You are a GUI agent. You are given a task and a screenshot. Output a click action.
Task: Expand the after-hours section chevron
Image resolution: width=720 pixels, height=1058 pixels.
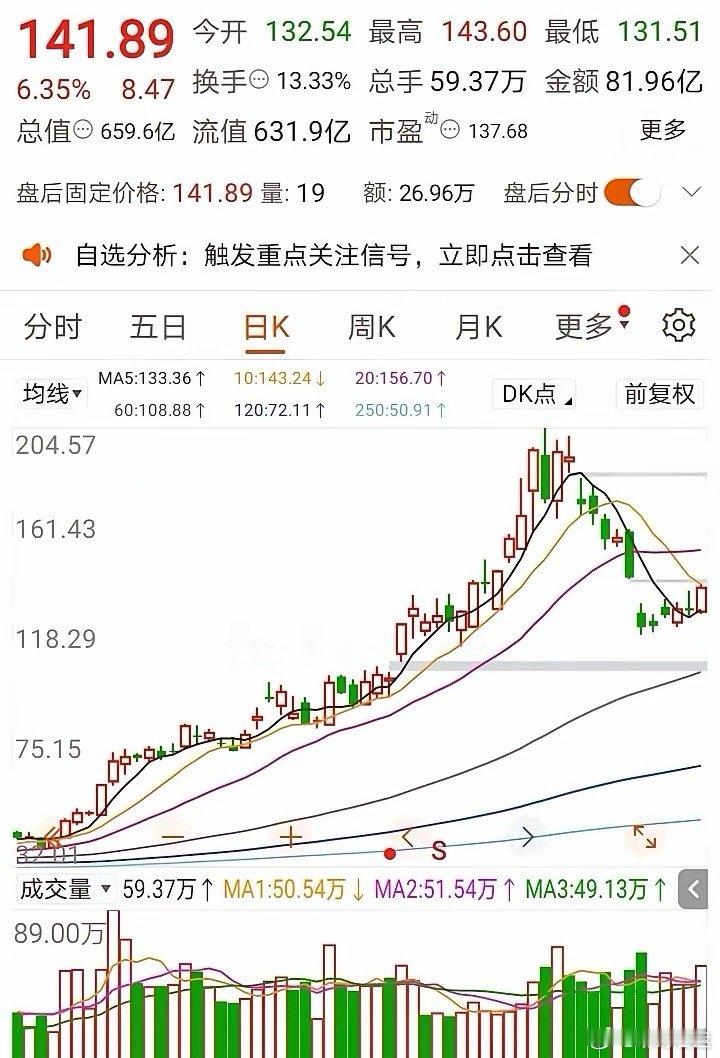click(x=692, y=192)
